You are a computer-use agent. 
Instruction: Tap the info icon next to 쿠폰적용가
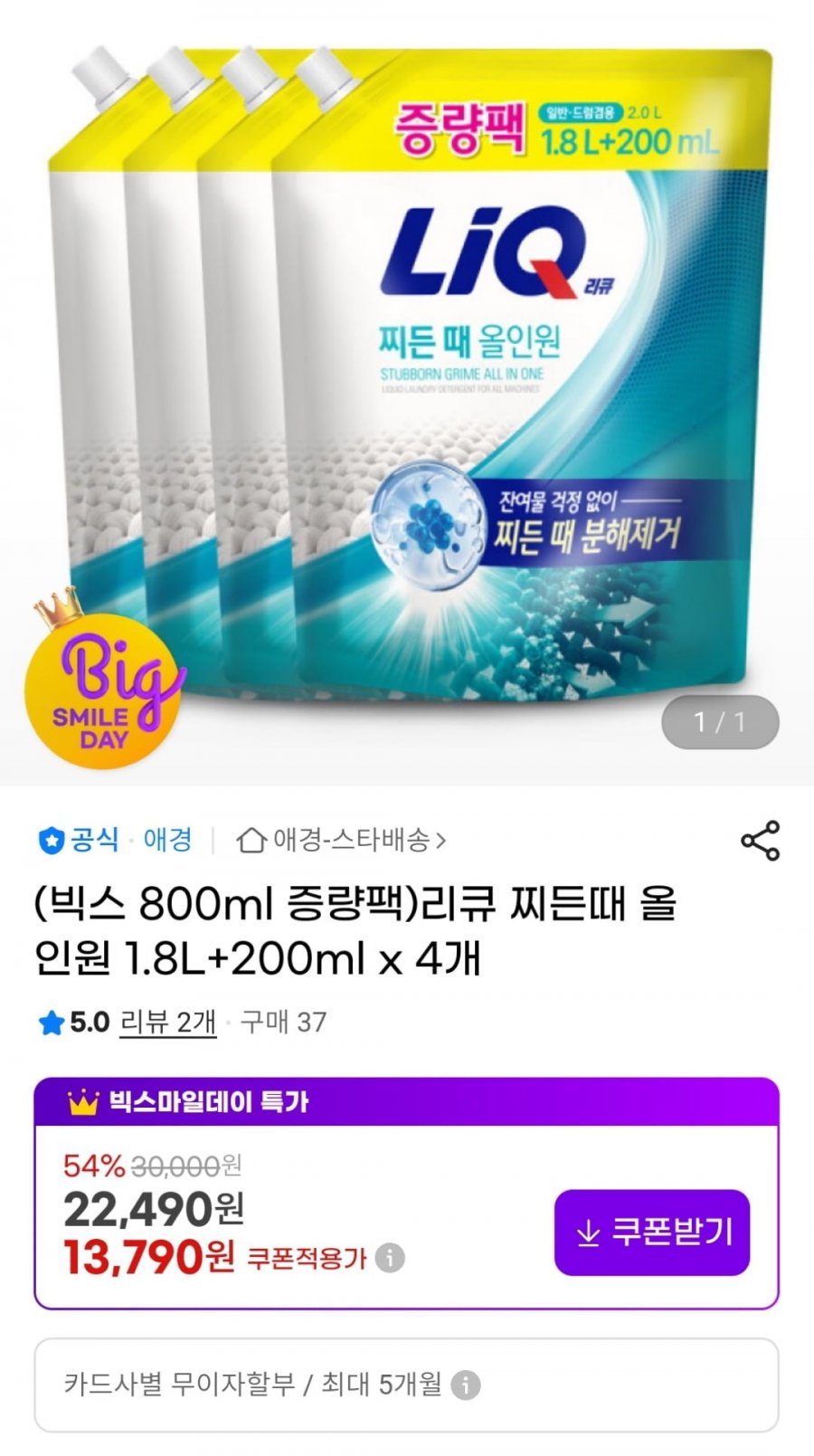coord(390,1258)
